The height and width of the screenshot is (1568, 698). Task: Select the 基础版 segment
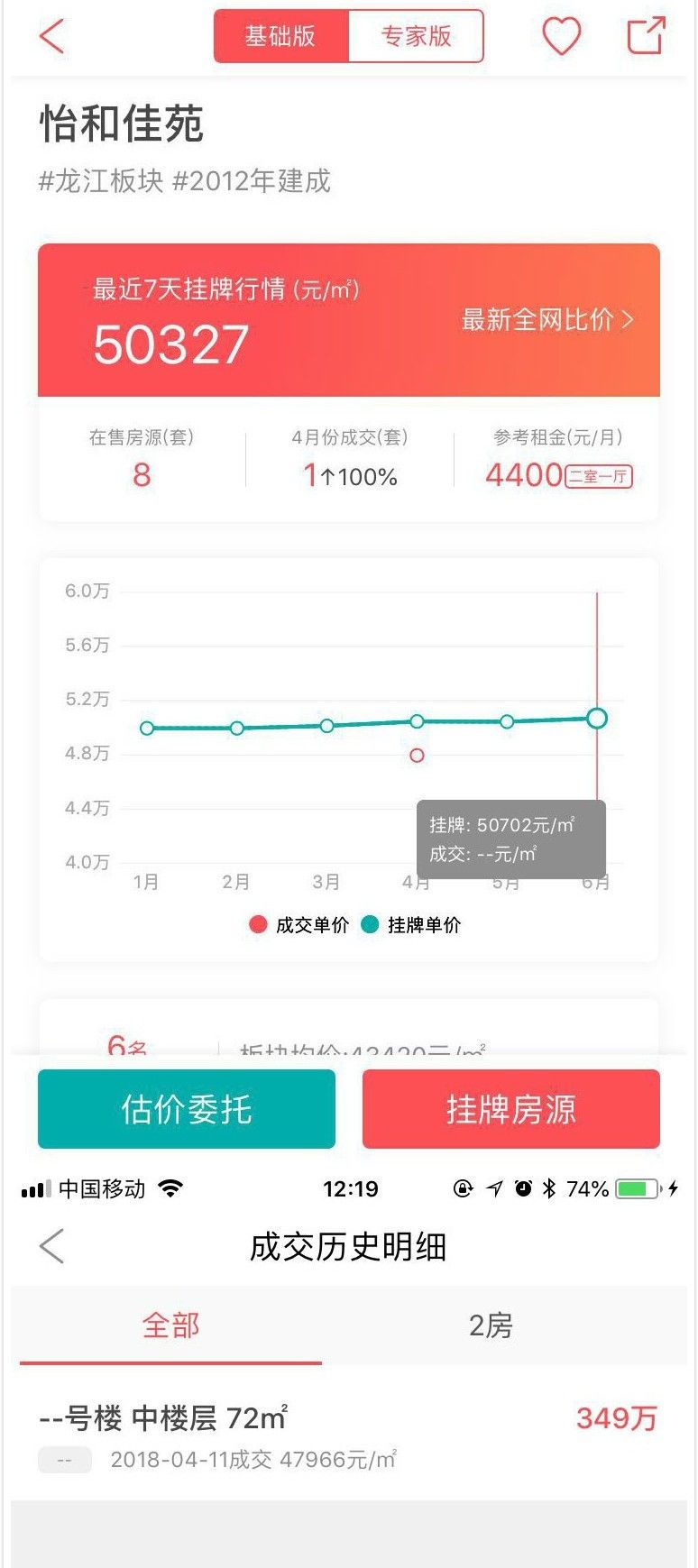click(281, 36)
